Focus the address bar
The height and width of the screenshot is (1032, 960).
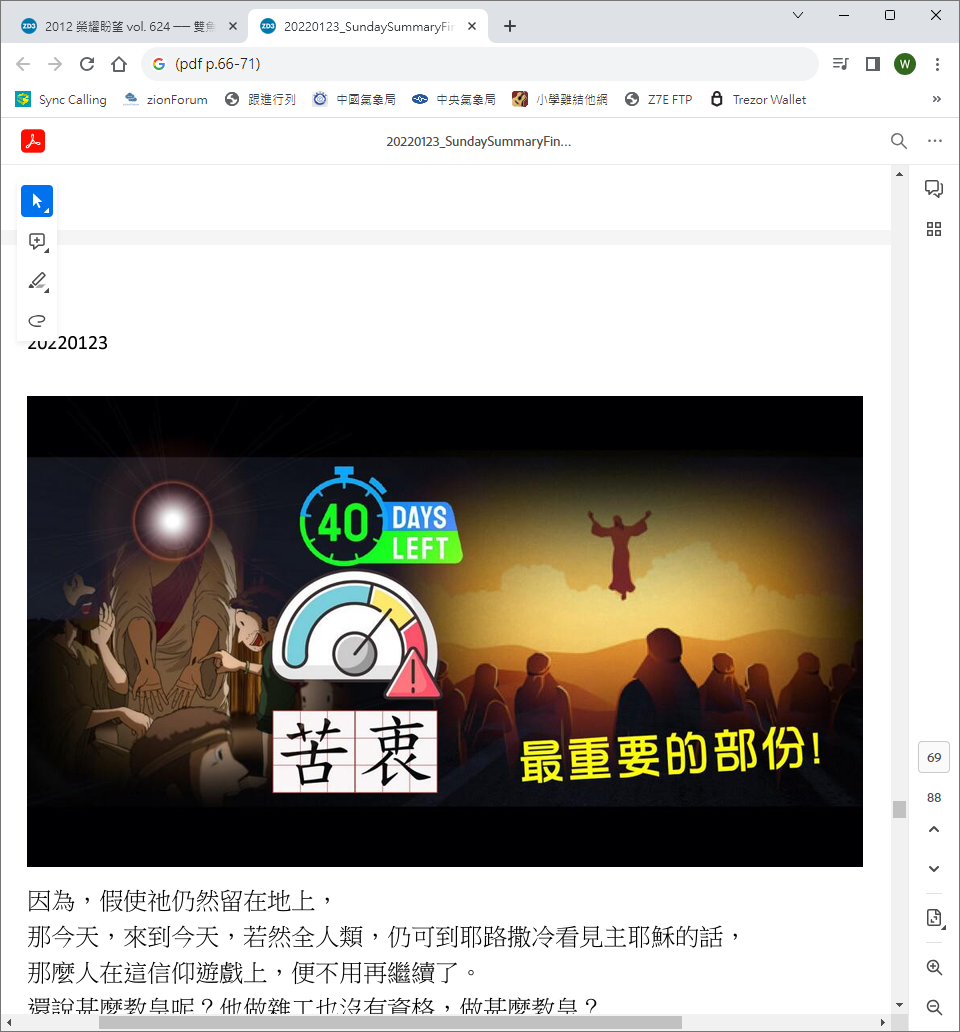tap(480, 64)
